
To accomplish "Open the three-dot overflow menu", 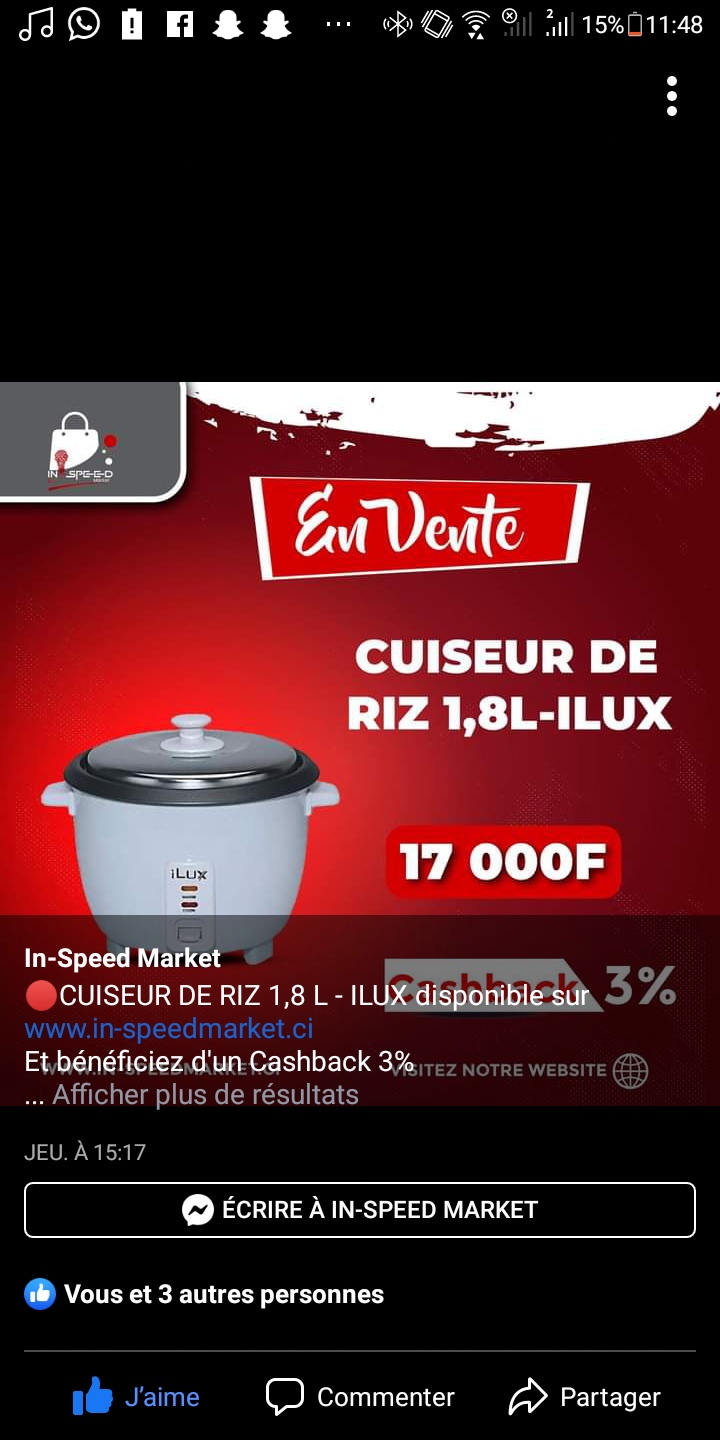I will [672, 96].
